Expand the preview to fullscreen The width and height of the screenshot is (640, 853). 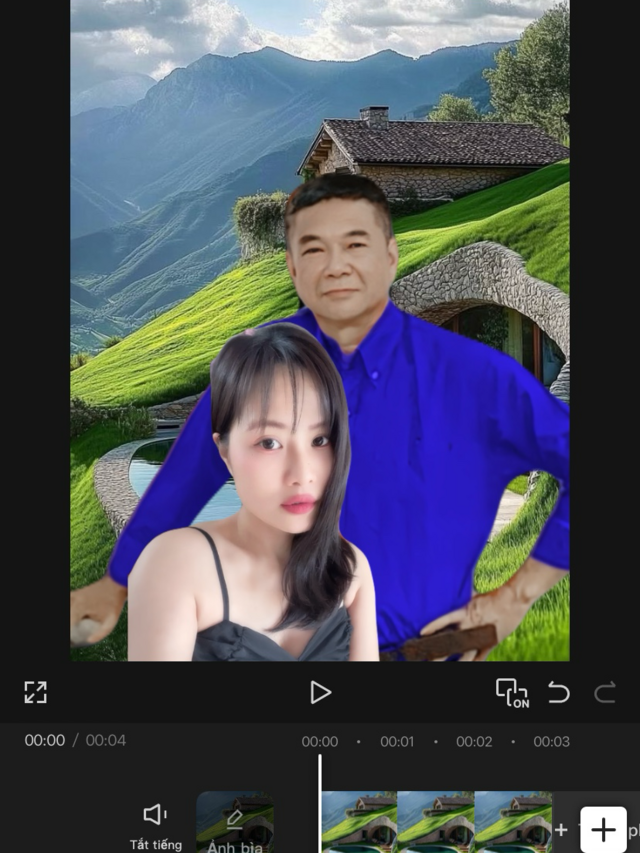(35, 693)
